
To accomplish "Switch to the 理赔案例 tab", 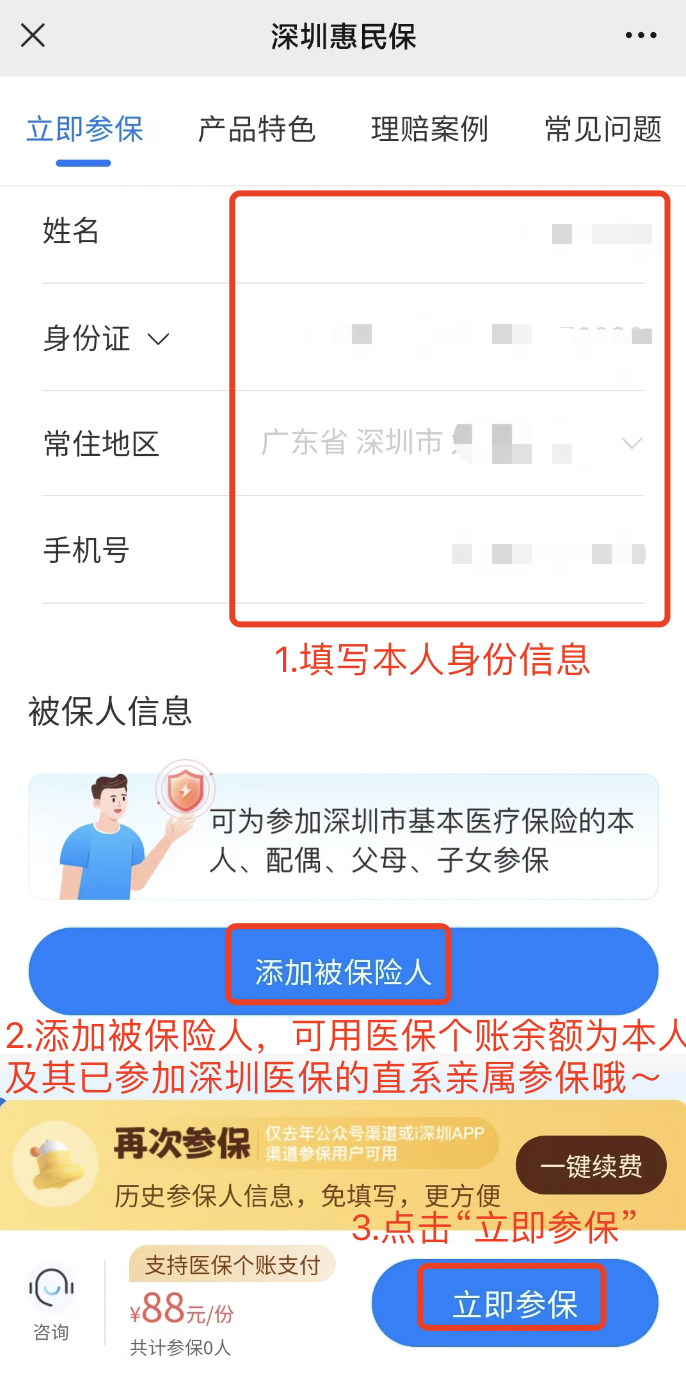I will click(429, 129).
